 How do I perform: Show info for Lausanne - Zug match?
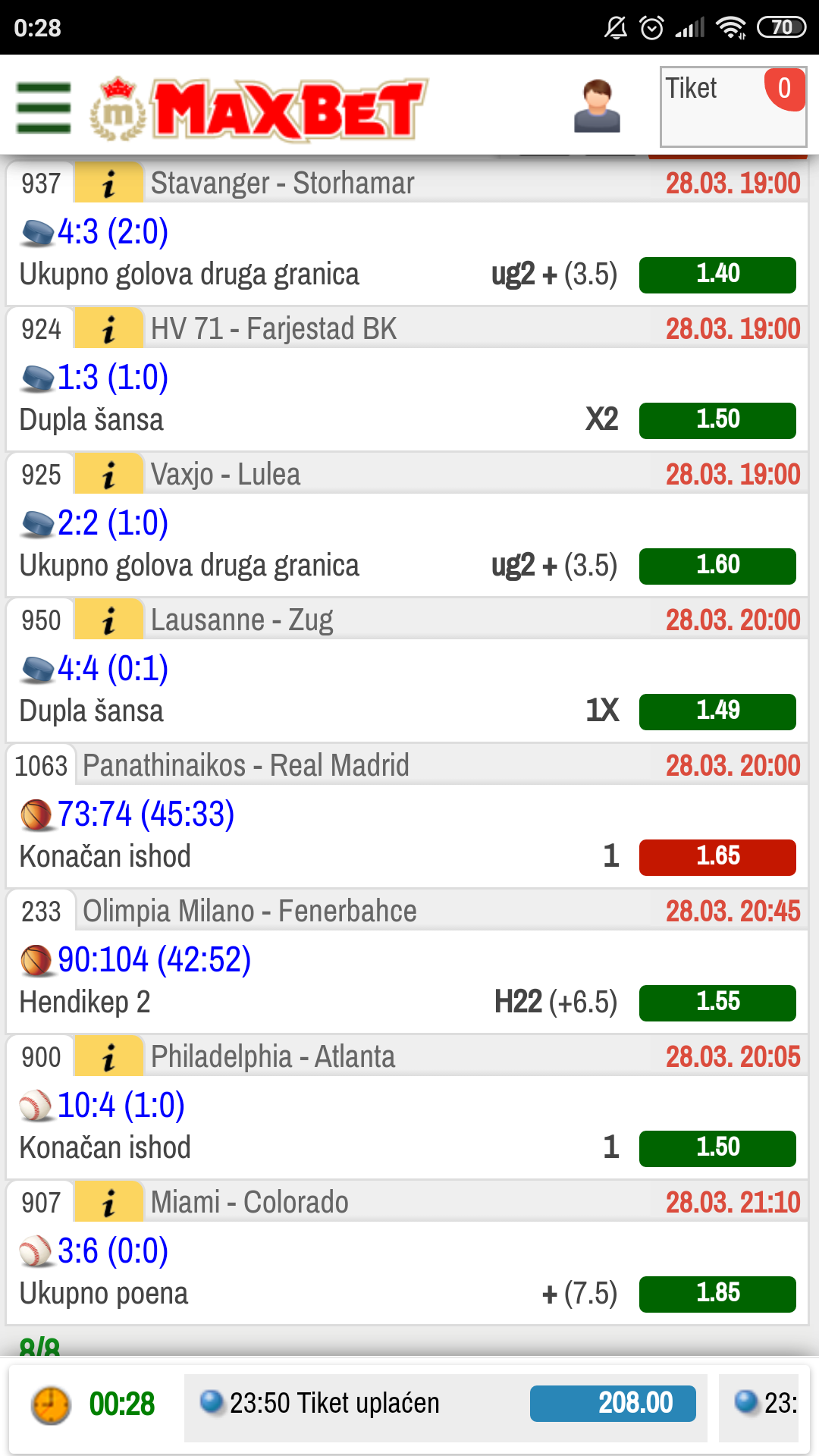point(109,620)
